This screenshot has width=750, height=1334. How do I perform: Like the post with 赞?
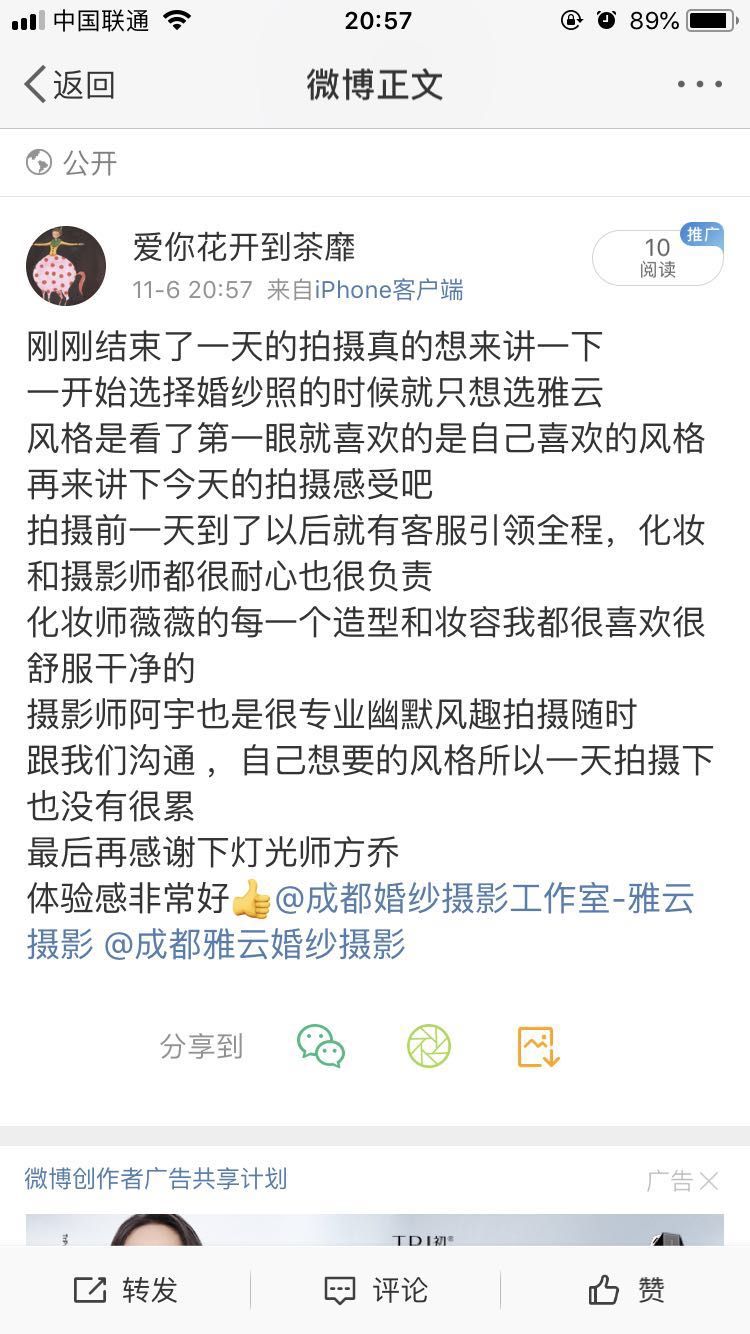pos(626,1290)
